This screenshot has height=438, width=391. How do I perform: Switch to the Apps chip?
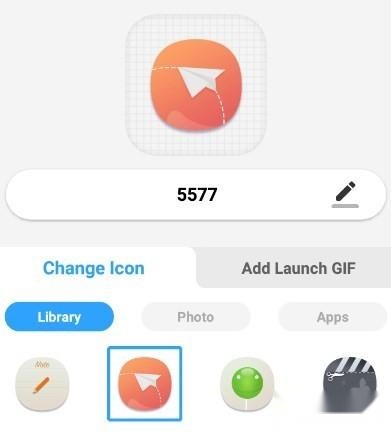[332, 317]
